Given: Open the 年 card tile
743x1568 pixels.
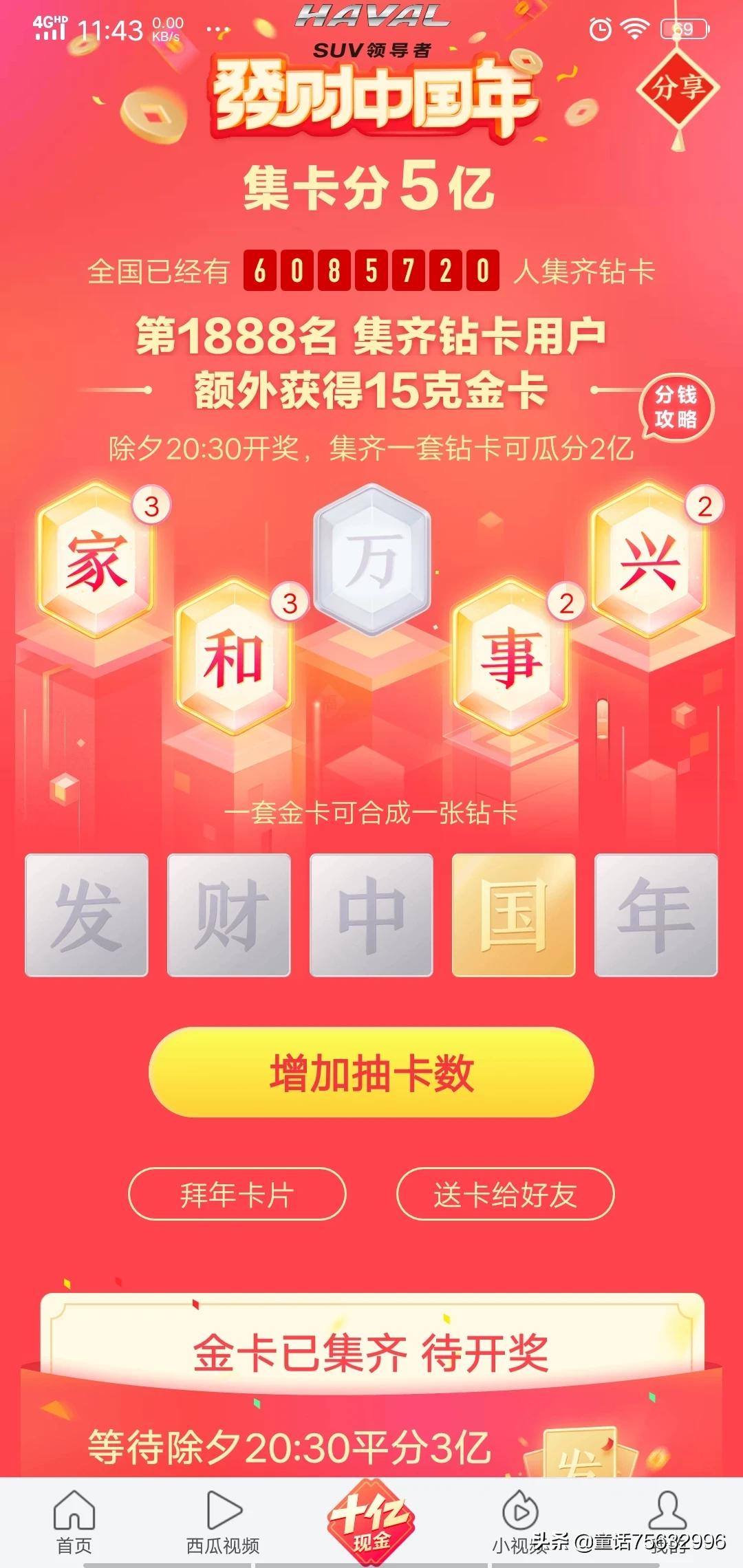Looking at the screenshot, I should click(656, 915).
